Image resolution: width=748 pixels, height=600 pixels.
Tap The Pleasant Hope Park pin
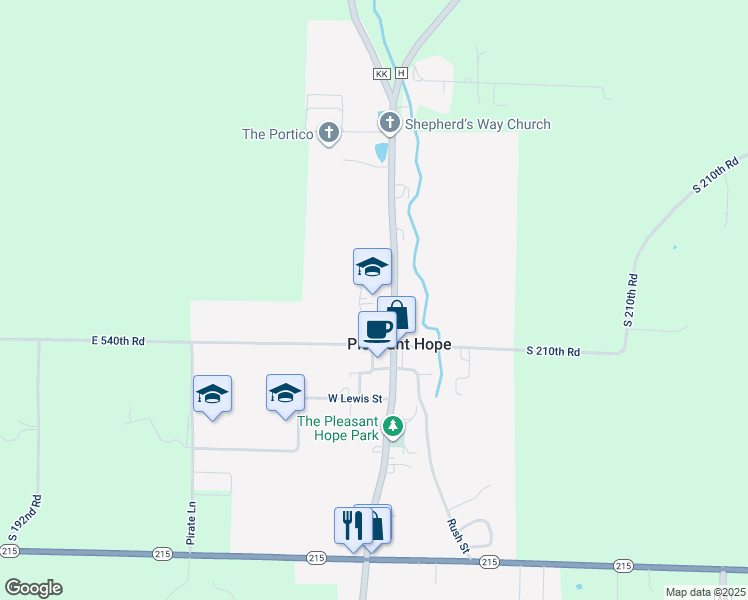(393, 427)
